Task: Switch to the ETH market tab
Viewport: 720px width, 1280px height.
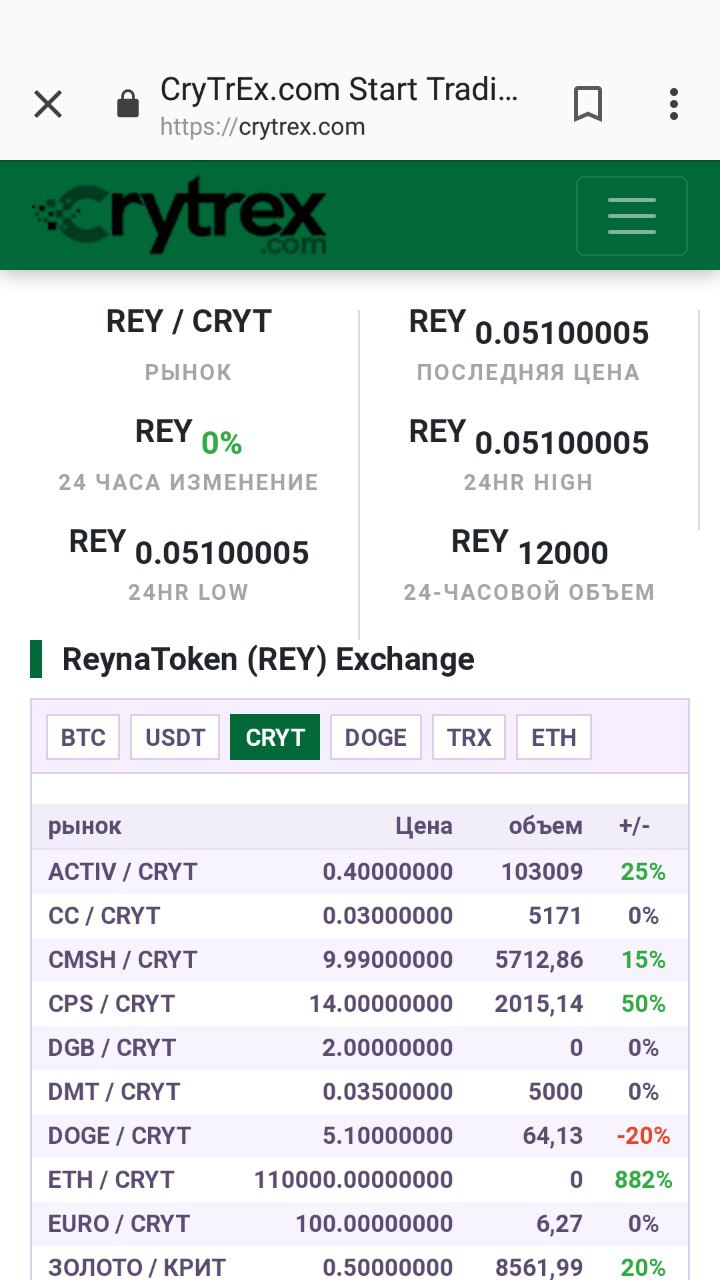Action: [554, 737]
